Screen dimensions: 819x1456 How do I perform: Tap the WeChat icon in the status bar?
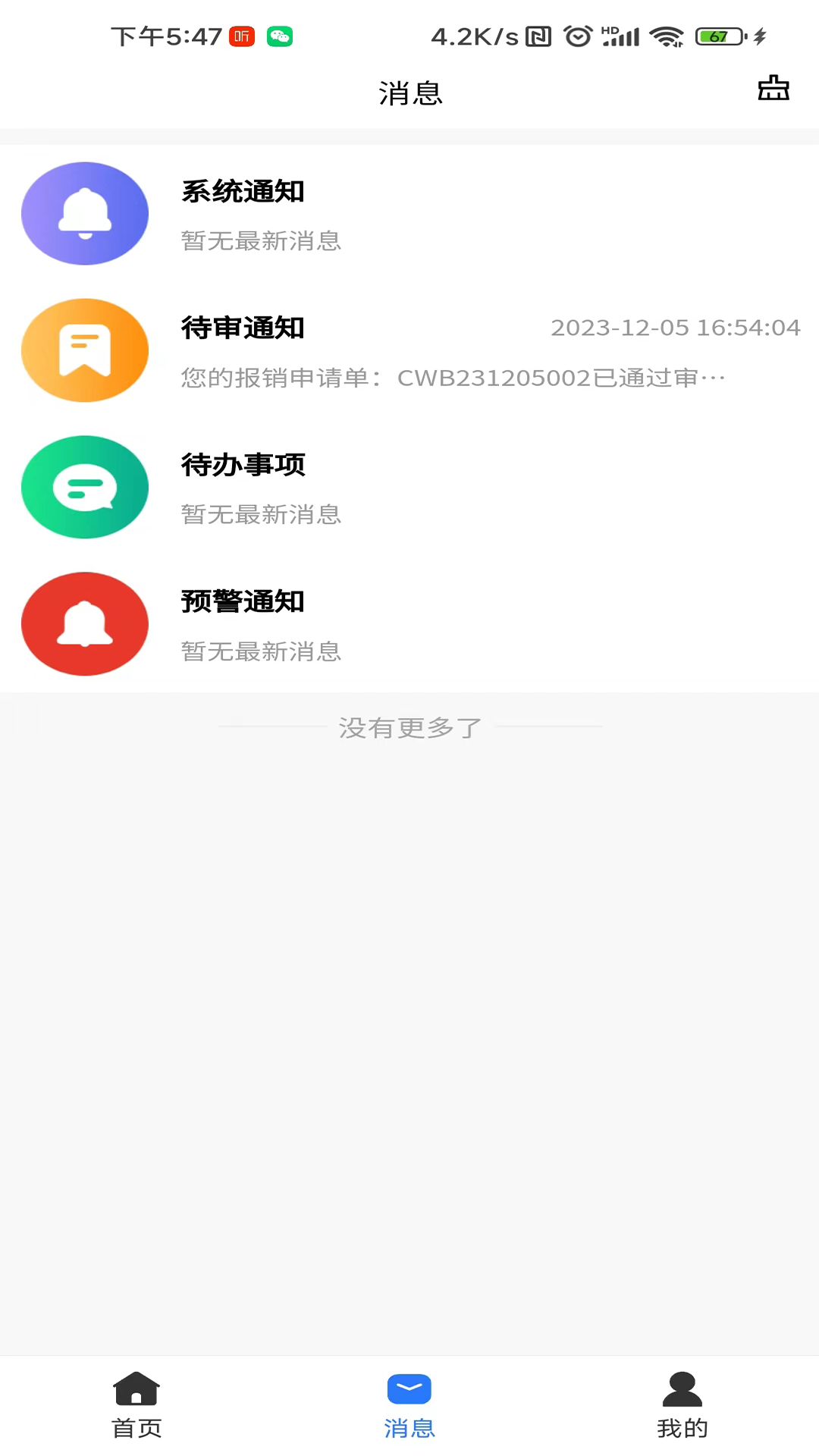tap(279, 36)
